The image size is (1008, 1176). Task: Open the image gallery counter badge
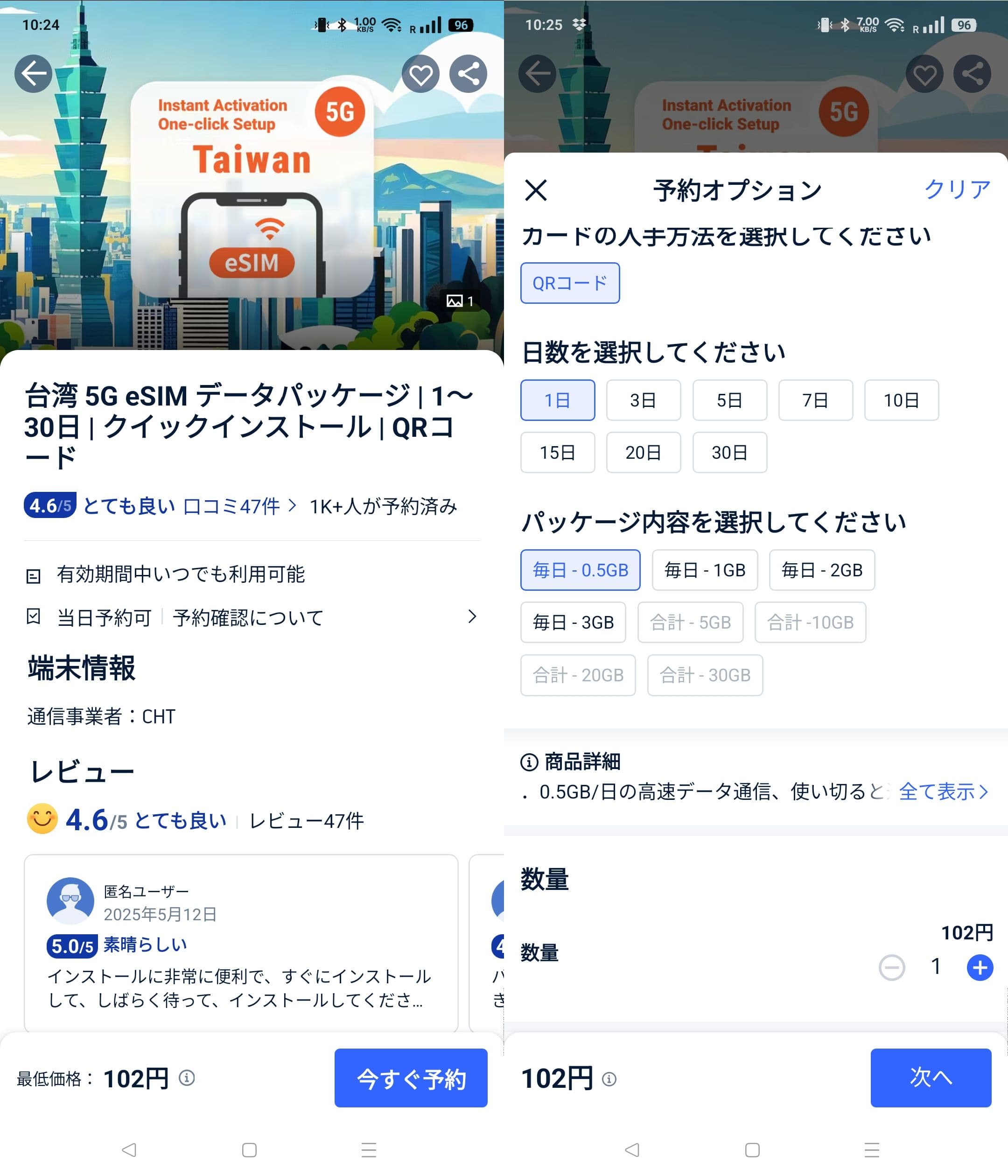pos(460,301)
